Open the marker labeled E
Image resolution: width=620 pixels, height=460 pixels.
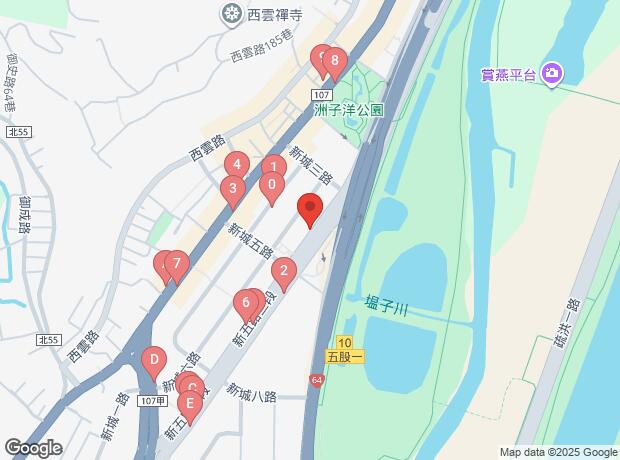[190, 404]
